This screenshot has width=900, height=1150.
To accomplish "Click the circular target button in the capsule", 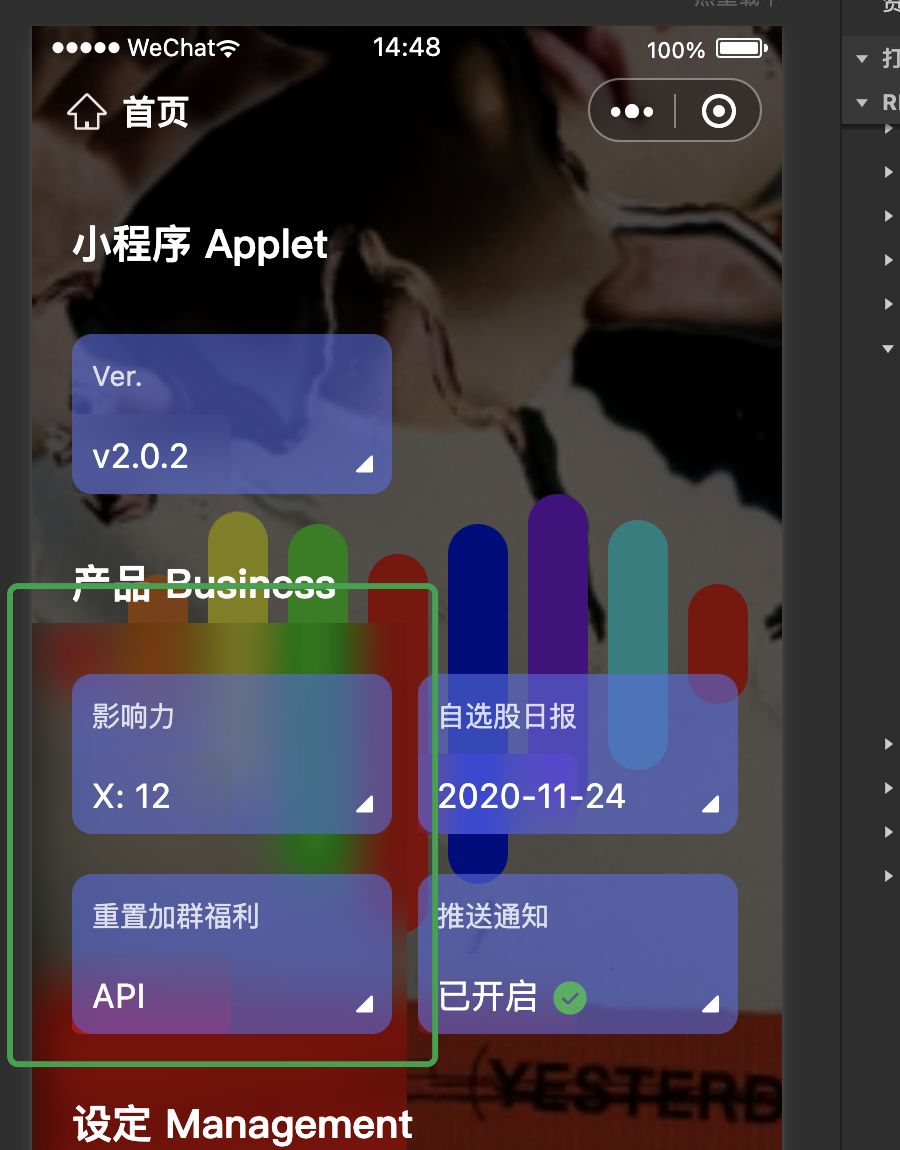I will [x=716, y=110].
